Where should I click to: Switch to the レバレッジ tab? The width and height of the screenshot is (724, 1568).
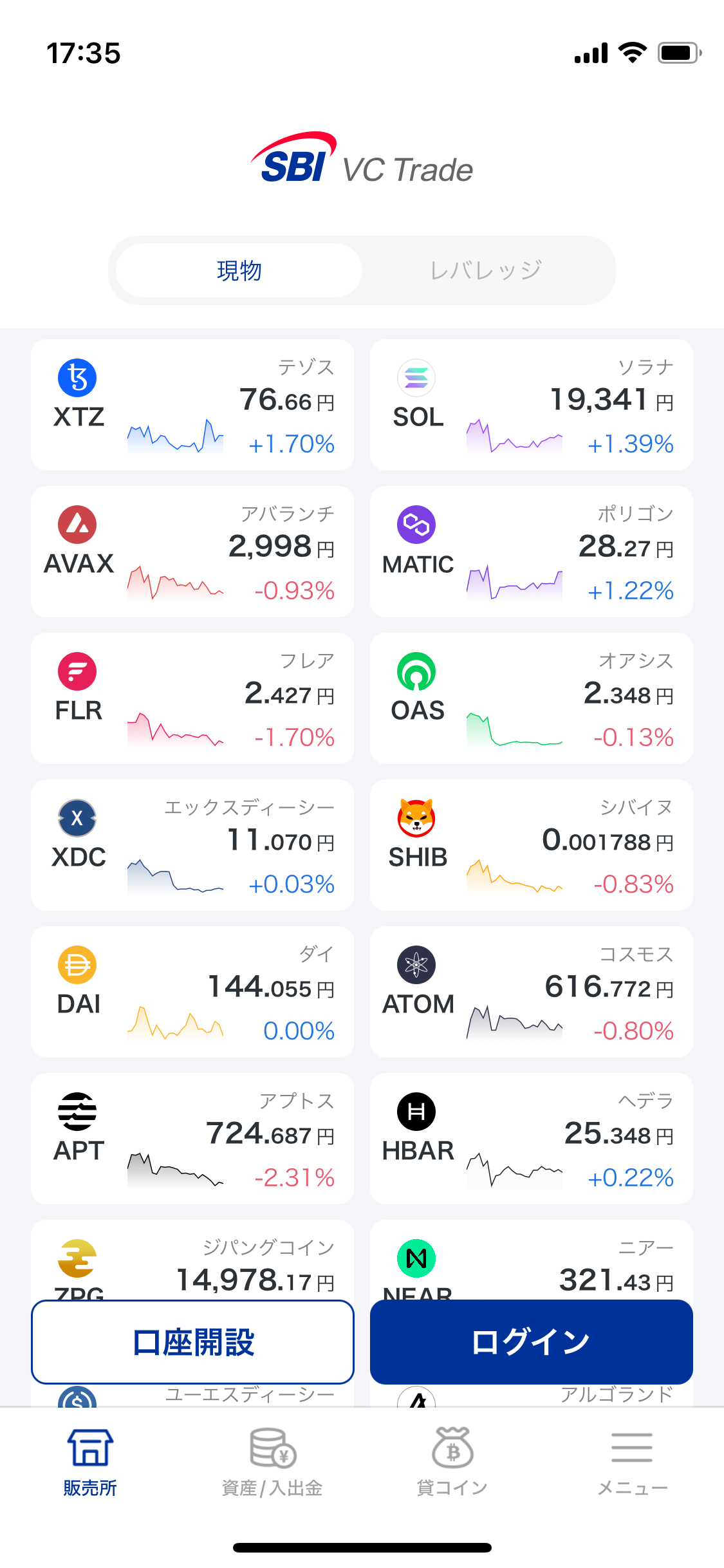[x=486, y=270]
